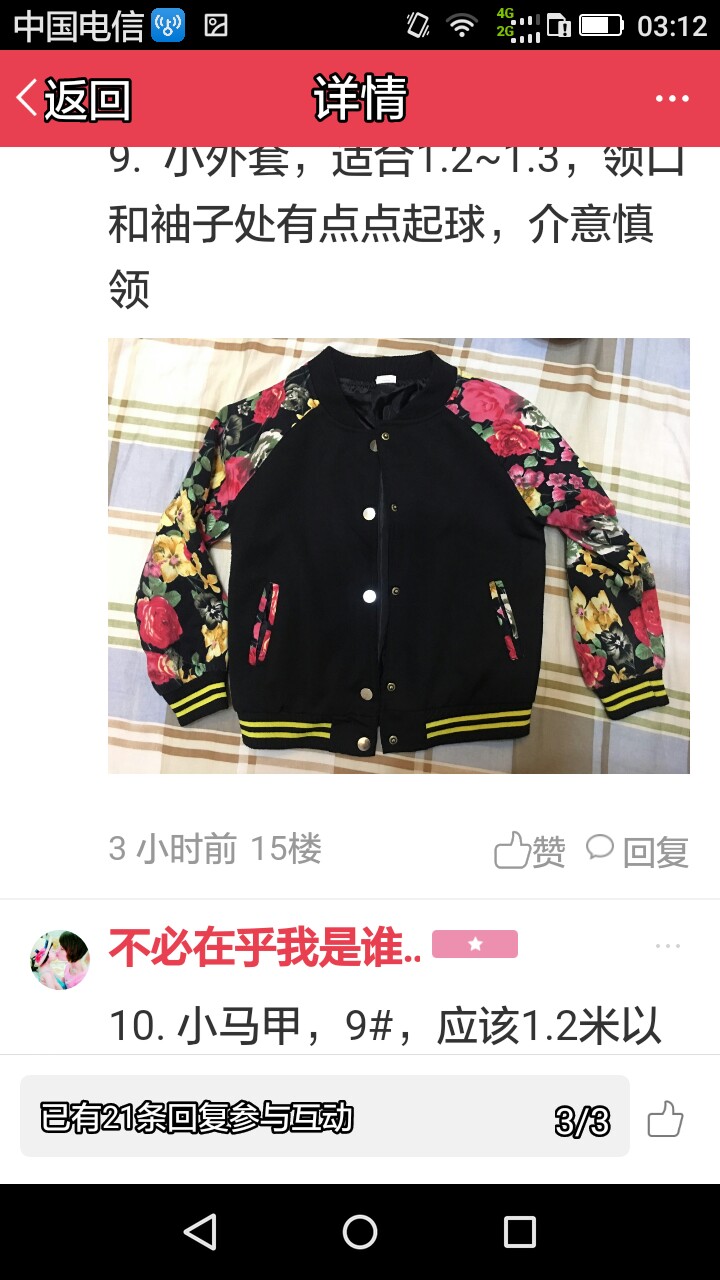Open the 3/3 page selector
The image size is (720, 1280).
pyautogui.click(x=583, y=1122)
